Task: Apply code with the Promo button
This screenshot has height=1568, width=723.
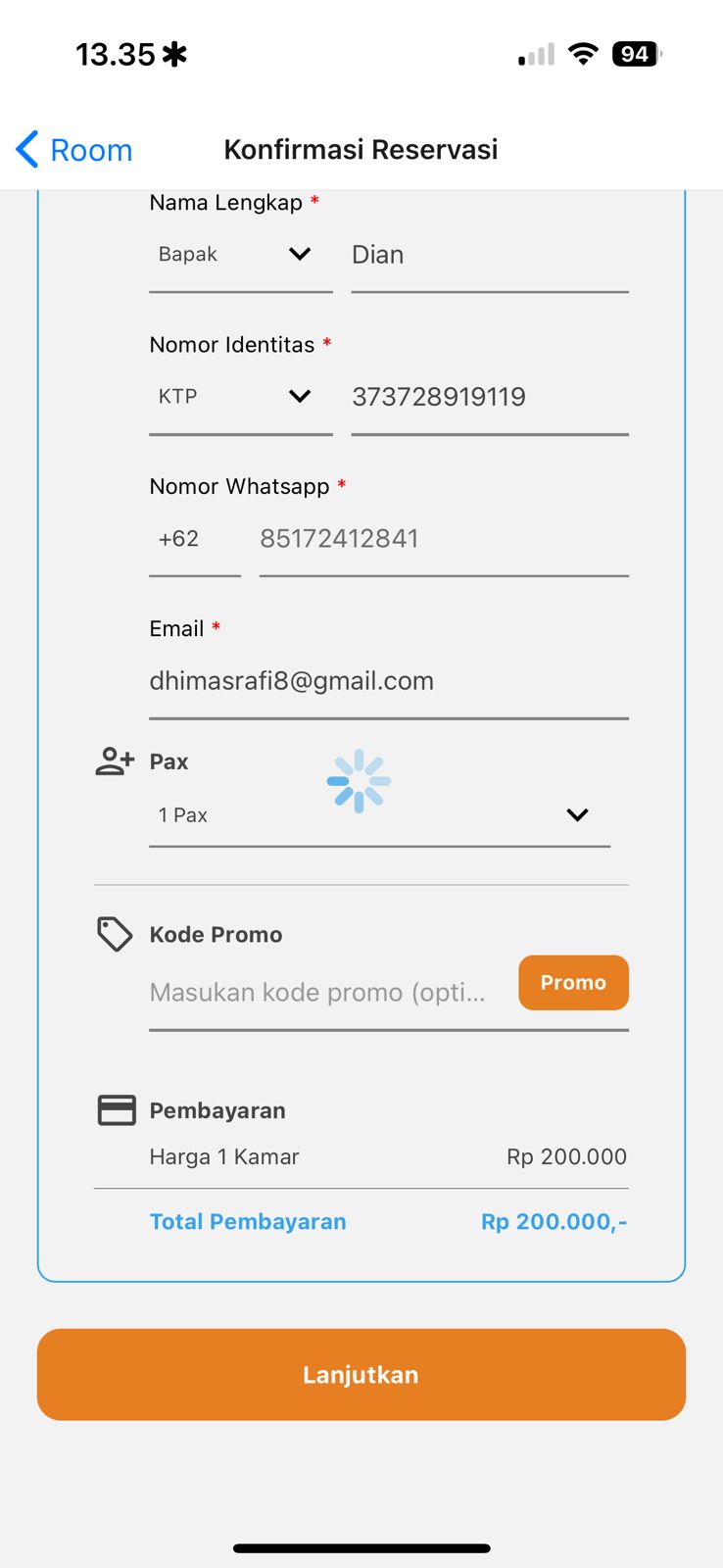Action: (573, 983)
